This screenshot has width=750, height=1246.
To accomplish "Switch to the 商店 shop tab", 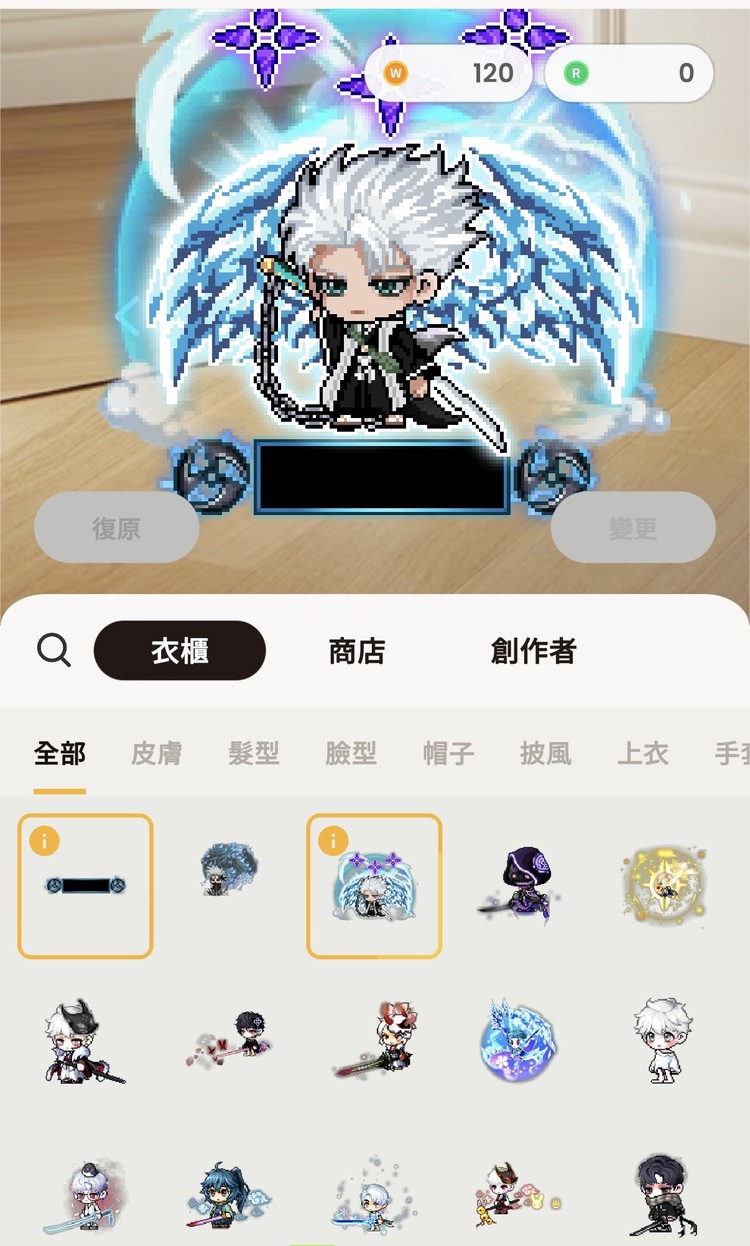I will coord(358,650).
